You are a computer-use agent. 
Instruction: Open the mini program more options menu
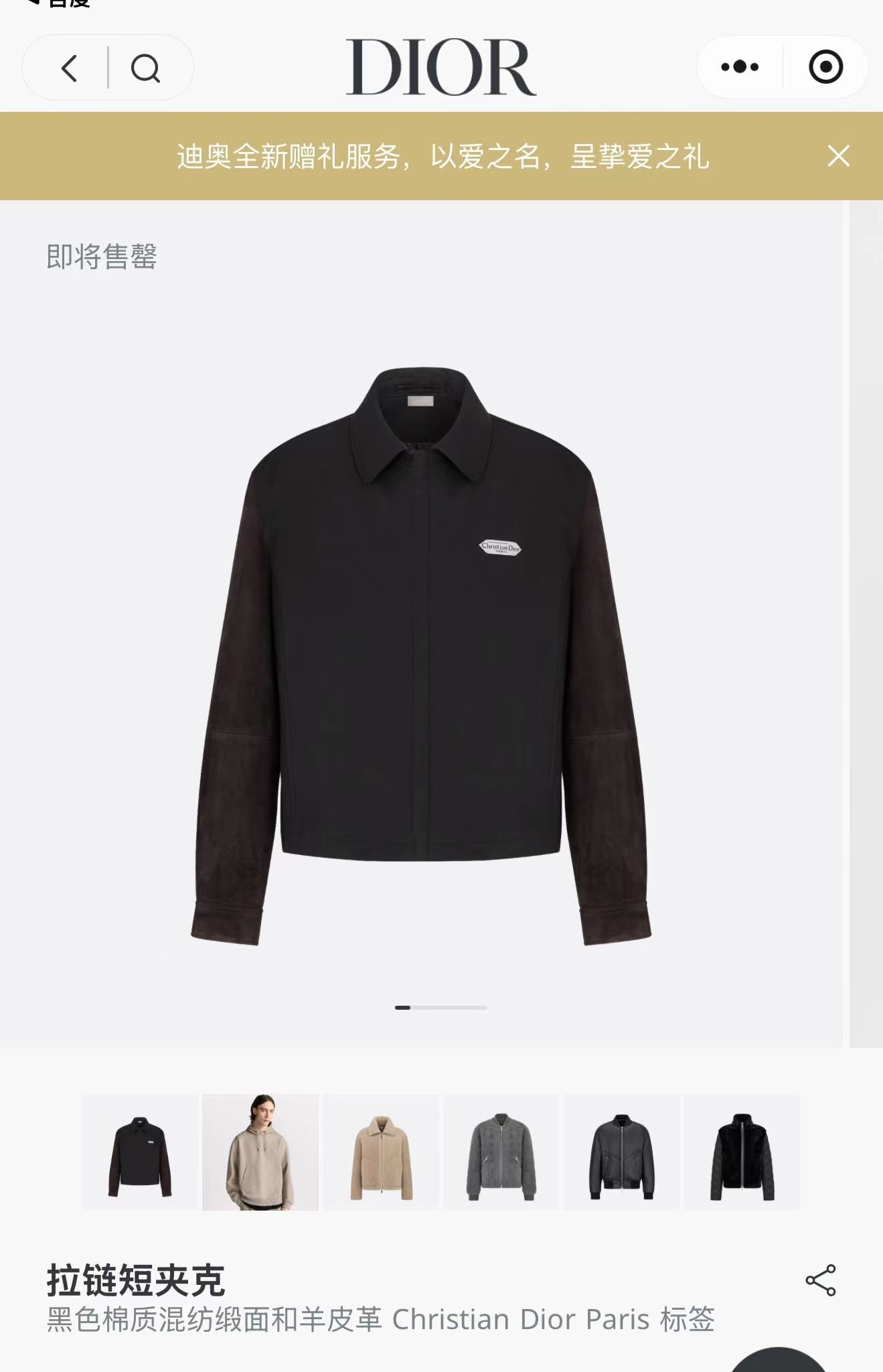(x=740, y=67)
